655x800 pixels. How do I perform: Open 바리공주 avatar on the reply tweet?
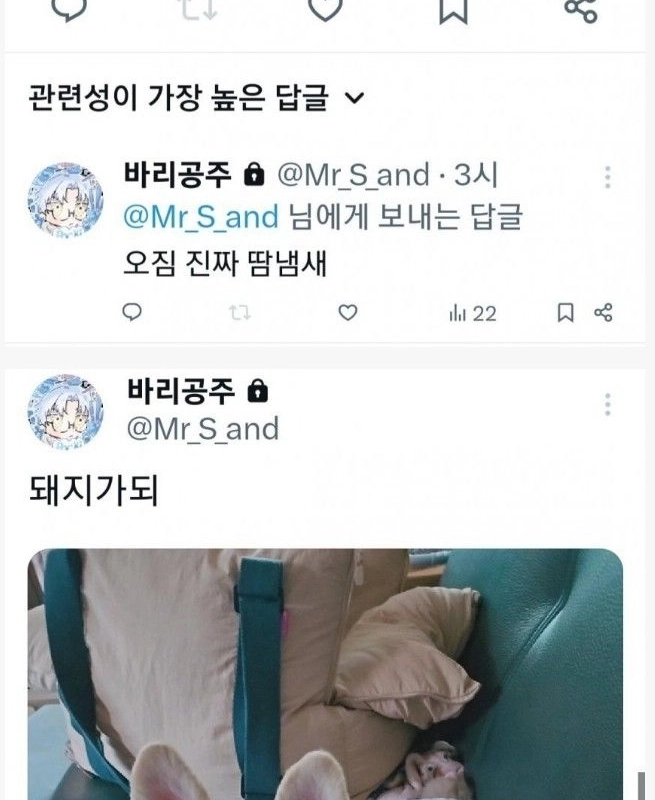pyautogui.click(x=66, y=198)
